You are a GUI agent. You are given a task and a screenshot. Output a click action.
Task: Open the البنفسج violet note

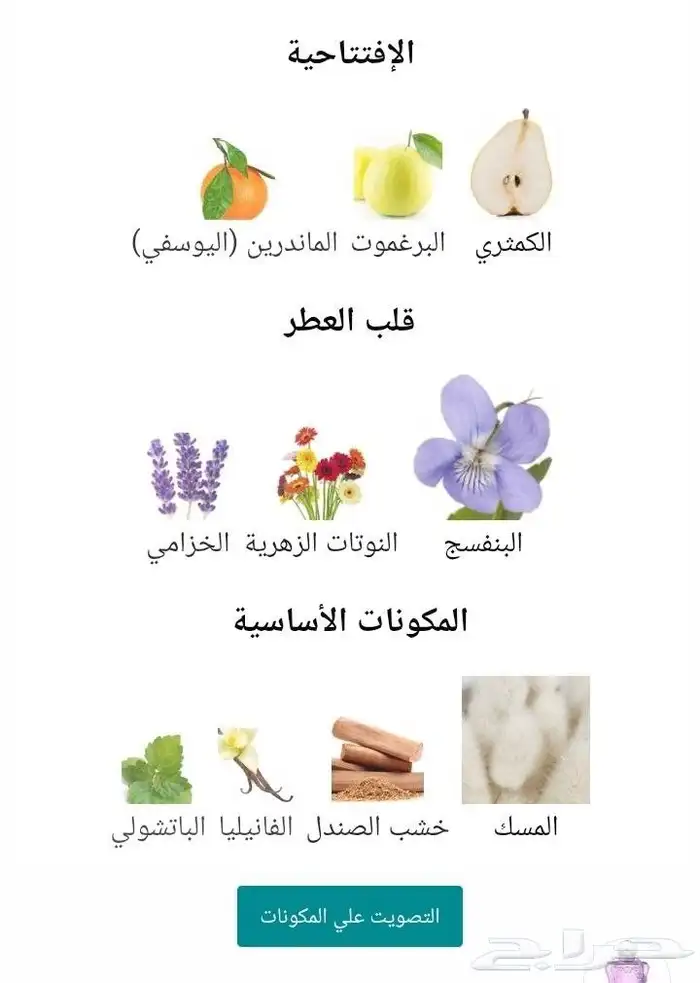coord(482,450)
